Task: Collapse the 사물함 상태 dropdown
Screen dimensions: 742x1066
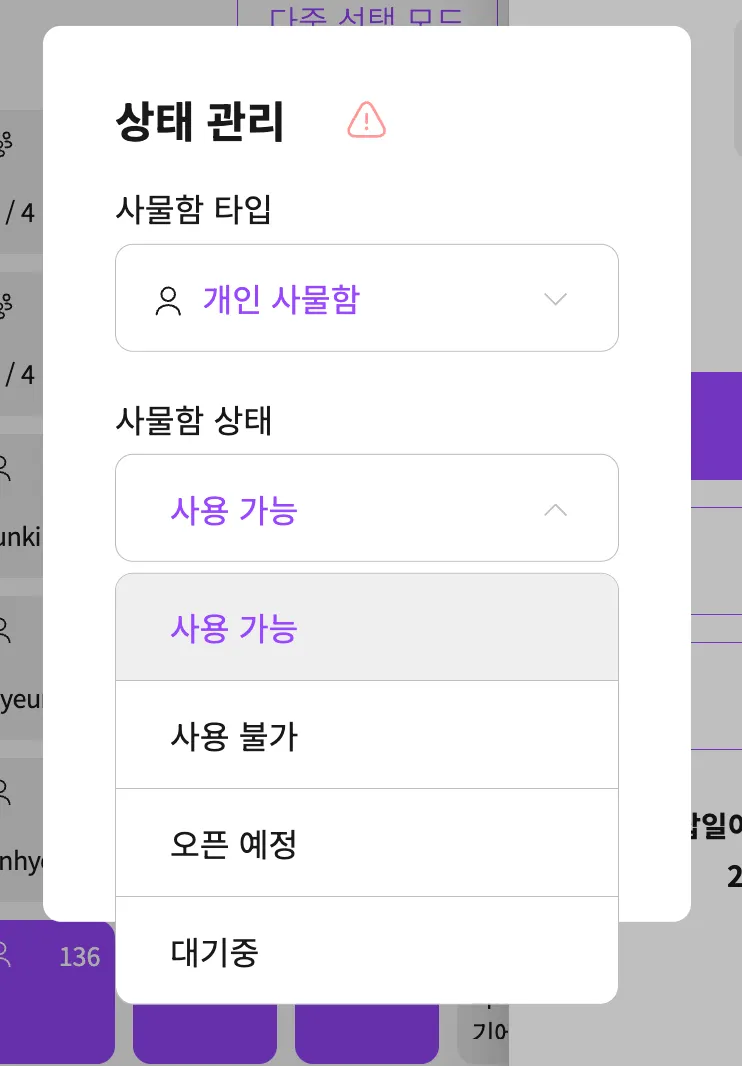Action: 366,509
